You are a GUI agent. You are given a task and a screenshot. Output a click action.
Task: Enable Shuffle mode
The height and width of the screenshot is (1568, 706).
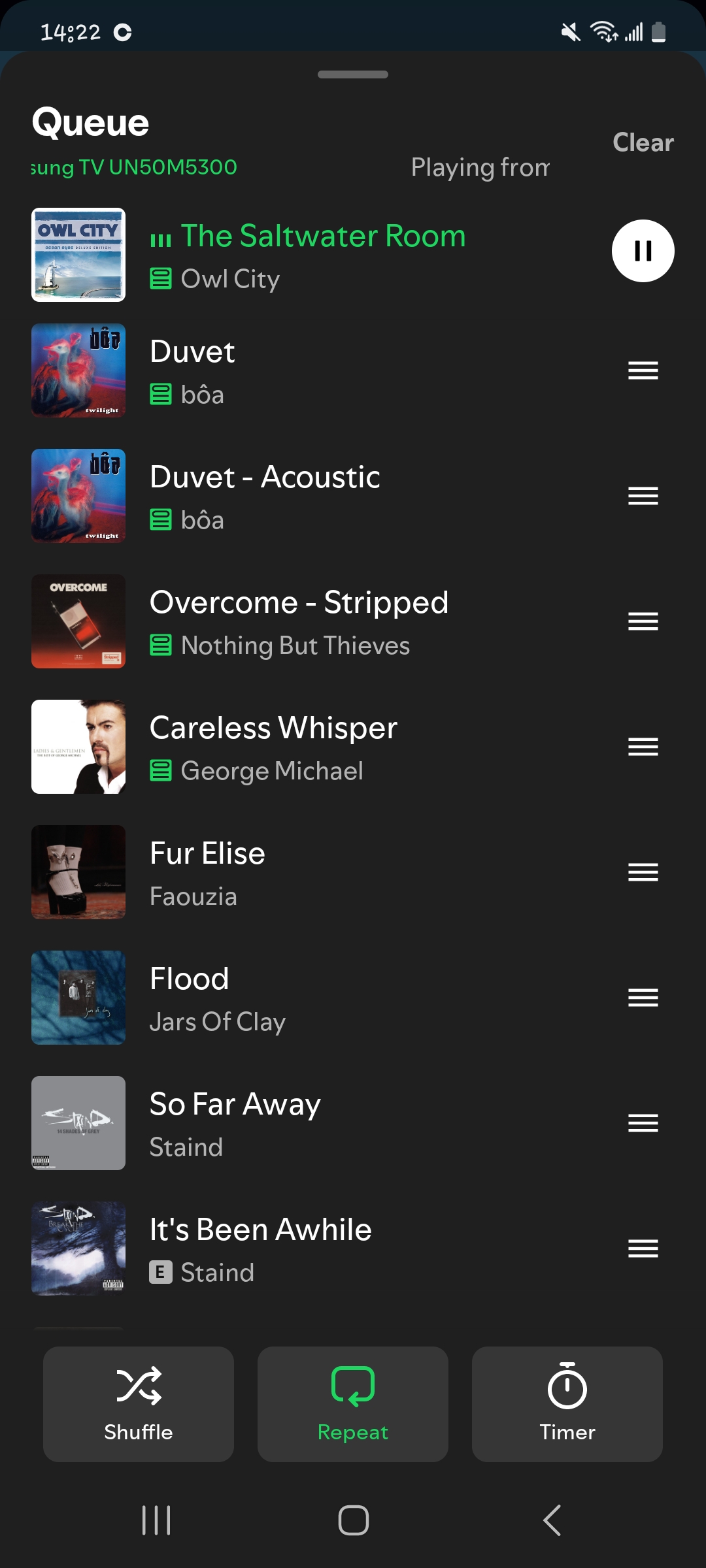pos(139,1404)
